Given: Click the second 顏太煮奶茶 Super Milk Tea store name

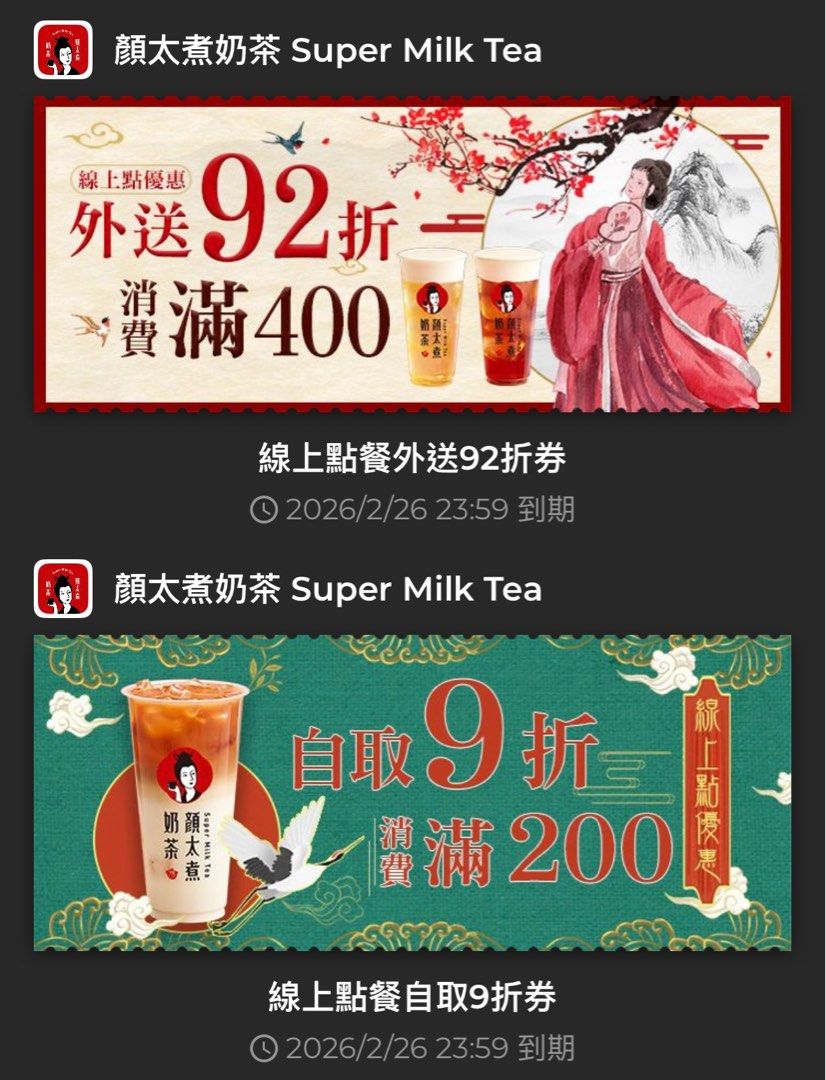Looking at the screenshot, I should 330,588.
